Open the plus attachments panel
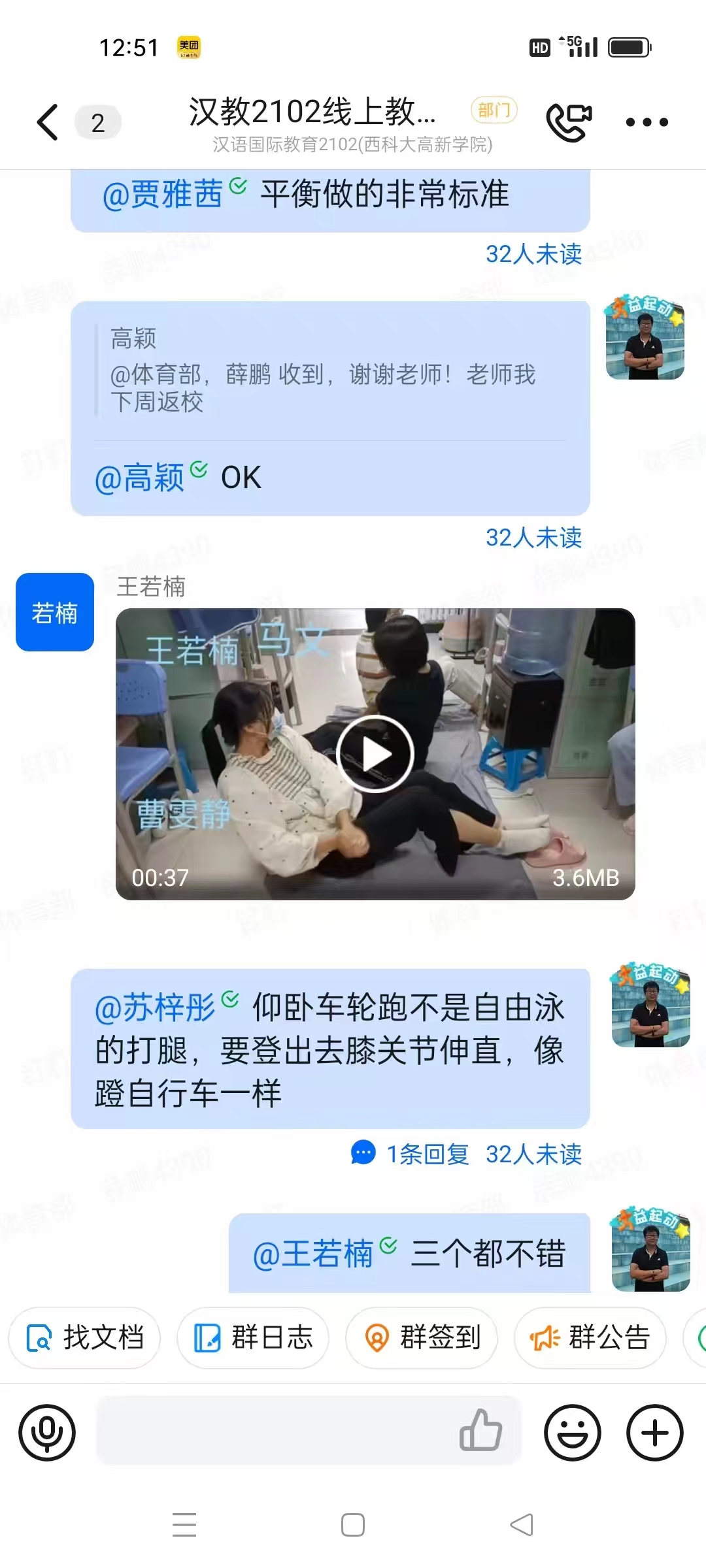 tap(655, 1433)
